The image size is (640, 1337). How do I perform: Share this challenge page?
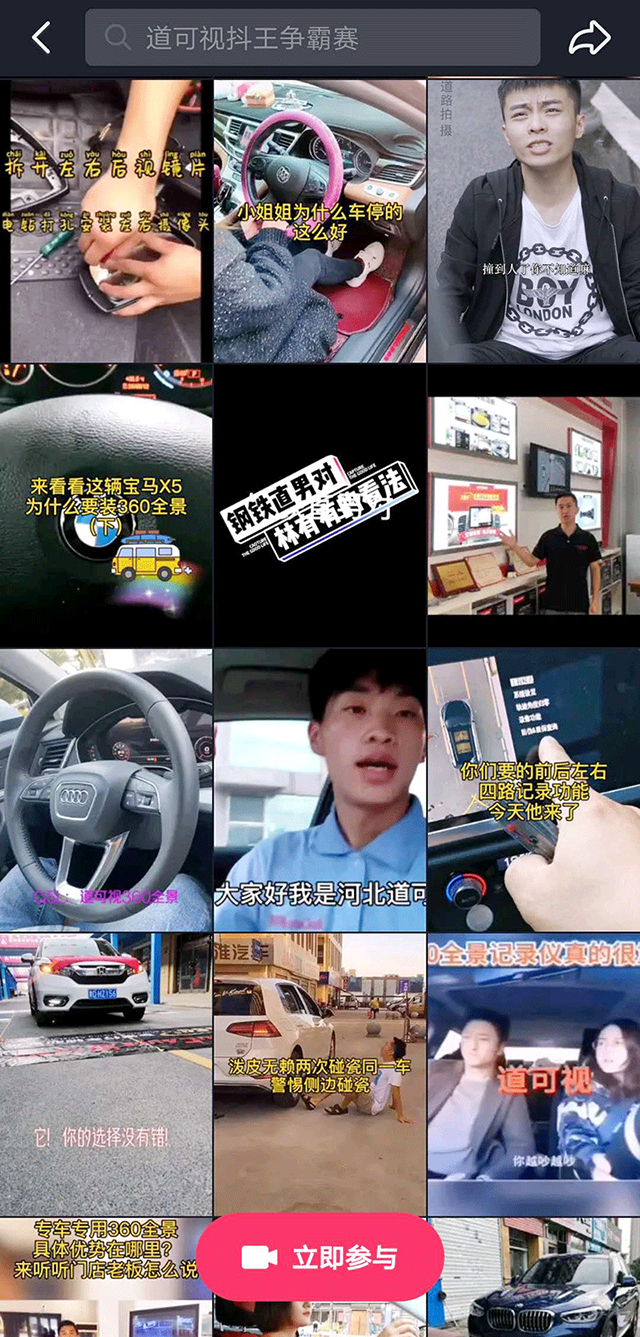pyautogui.click(x=589, y=38)
